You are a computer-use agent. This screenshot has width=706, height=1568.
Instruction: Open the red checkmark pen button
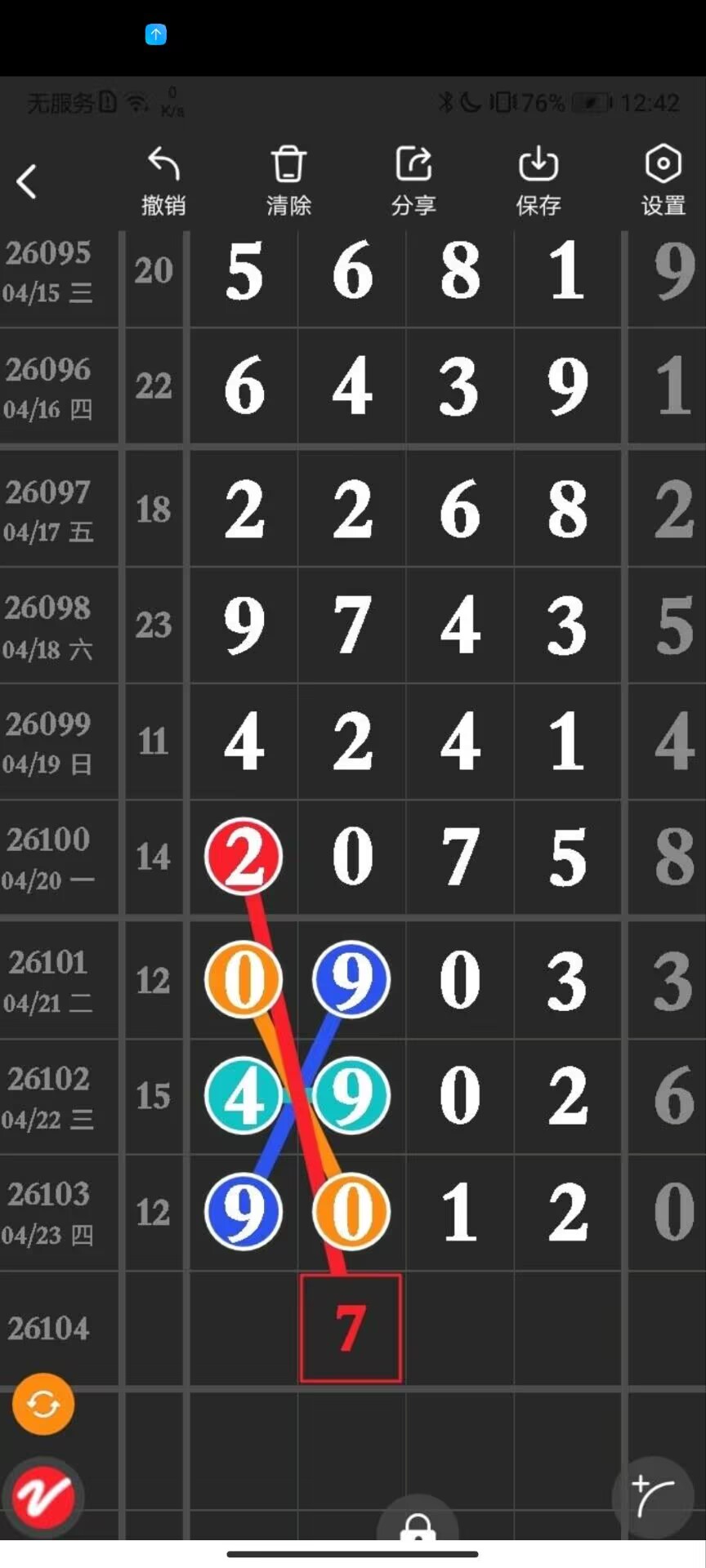[x=42, y=1499]
